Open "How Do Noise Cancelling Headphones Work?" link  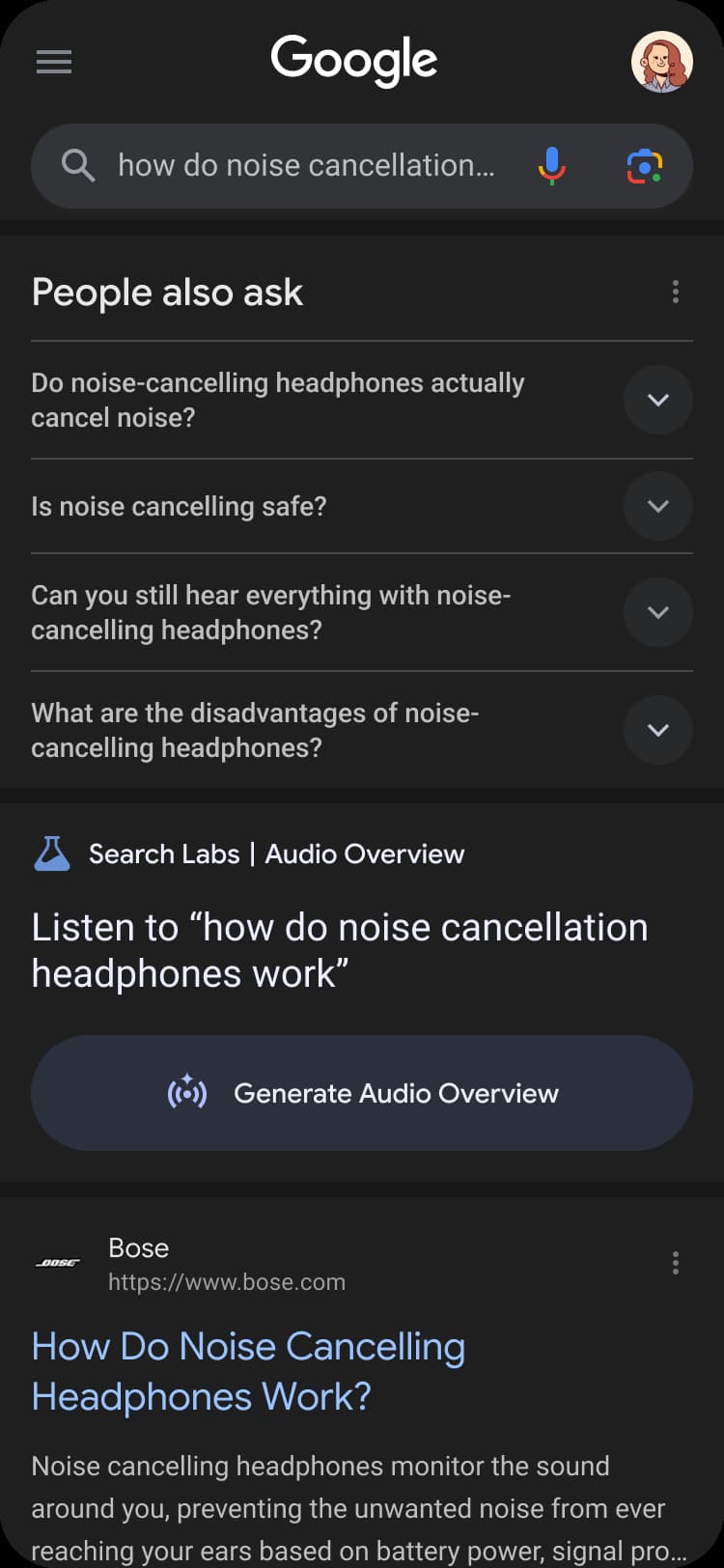pos(248,1371)
